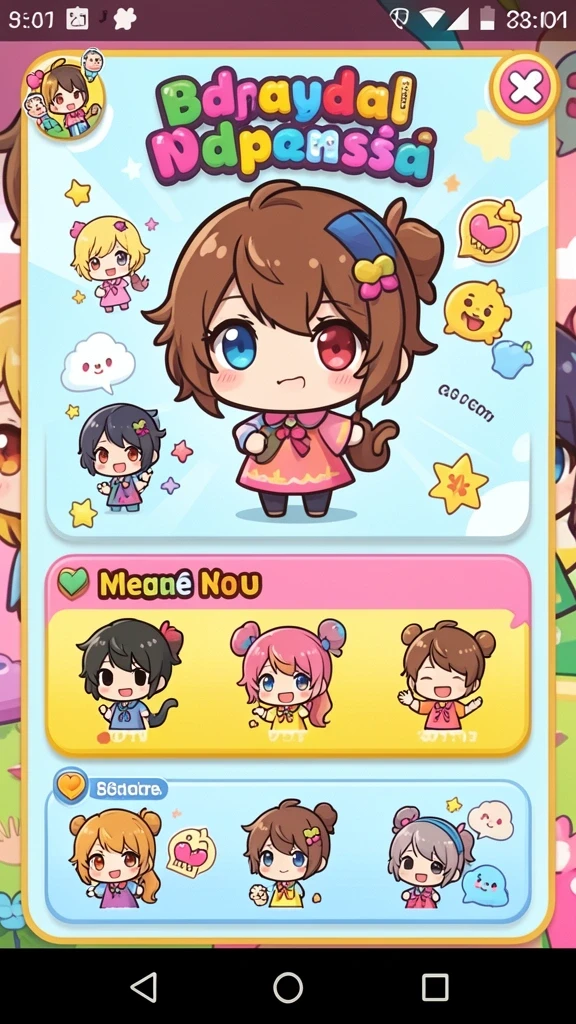Image resolution: width=576 pixels, height=1024 pixels.
Task: Select the orange-haired character in purple dress
Action: coord(116,857)
